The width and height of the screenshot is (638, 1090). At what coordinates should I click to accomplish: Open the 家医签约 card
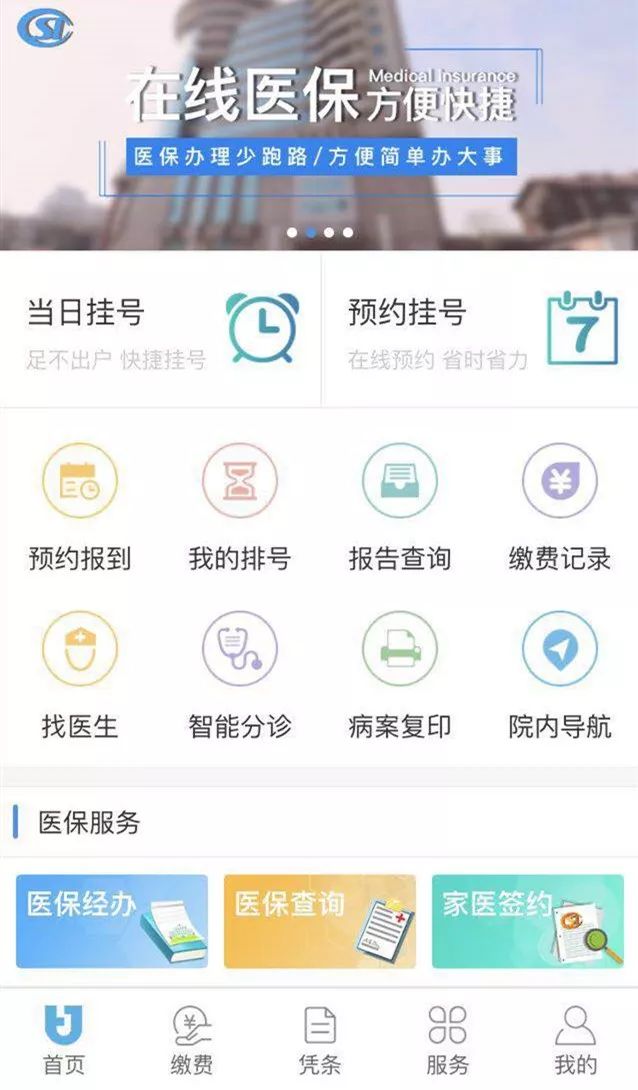[x=527, y=921]
